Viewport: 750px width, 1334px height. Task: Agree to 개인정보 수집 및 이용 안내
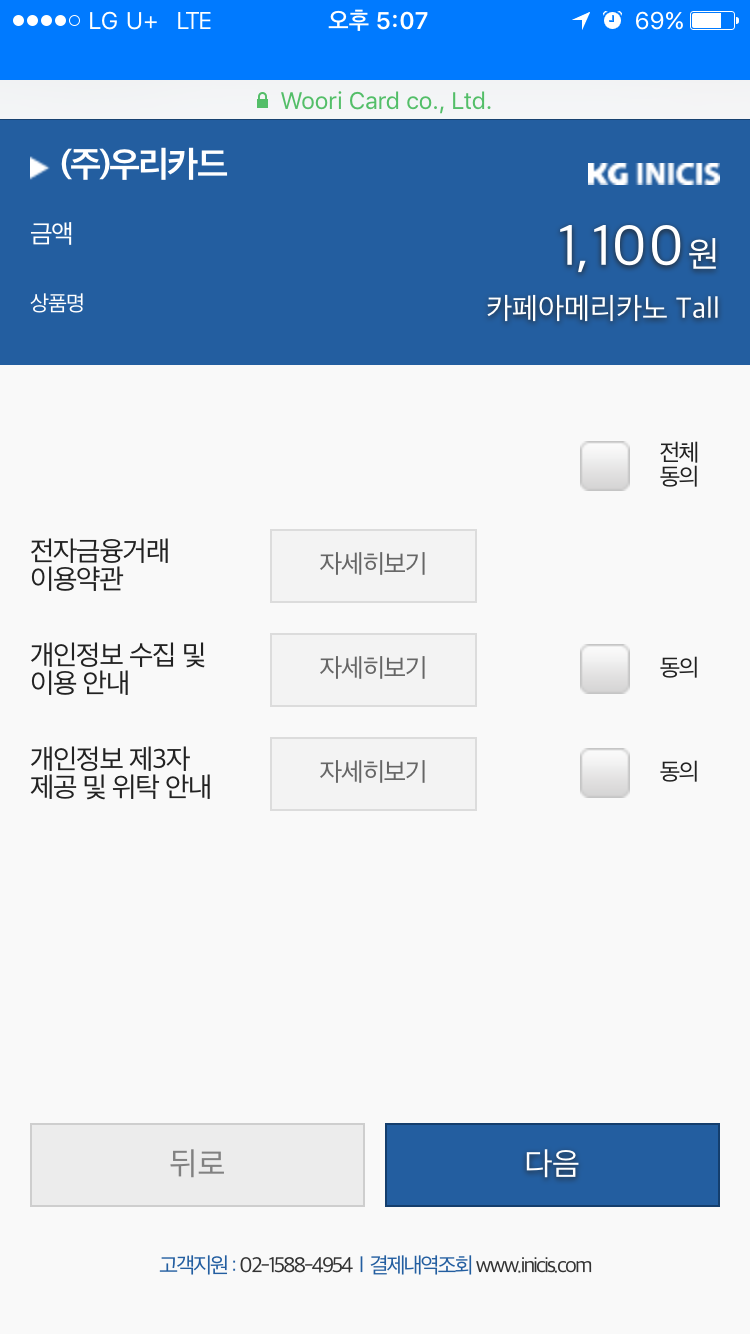(605, 669)
